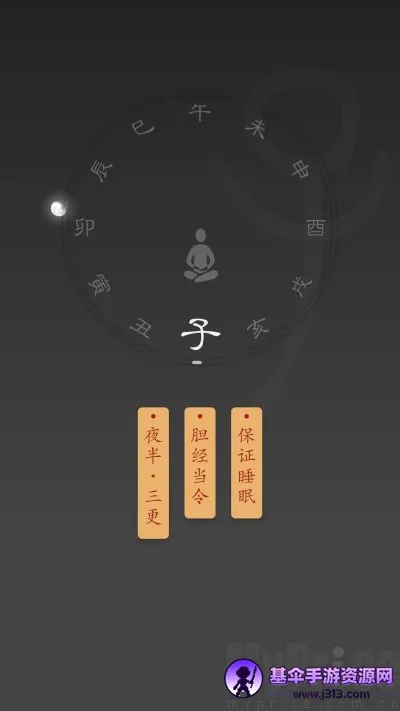Select the 寅 hour on the dial
Viewport: 400px width, 711px height.
click(x=100, y=285)
